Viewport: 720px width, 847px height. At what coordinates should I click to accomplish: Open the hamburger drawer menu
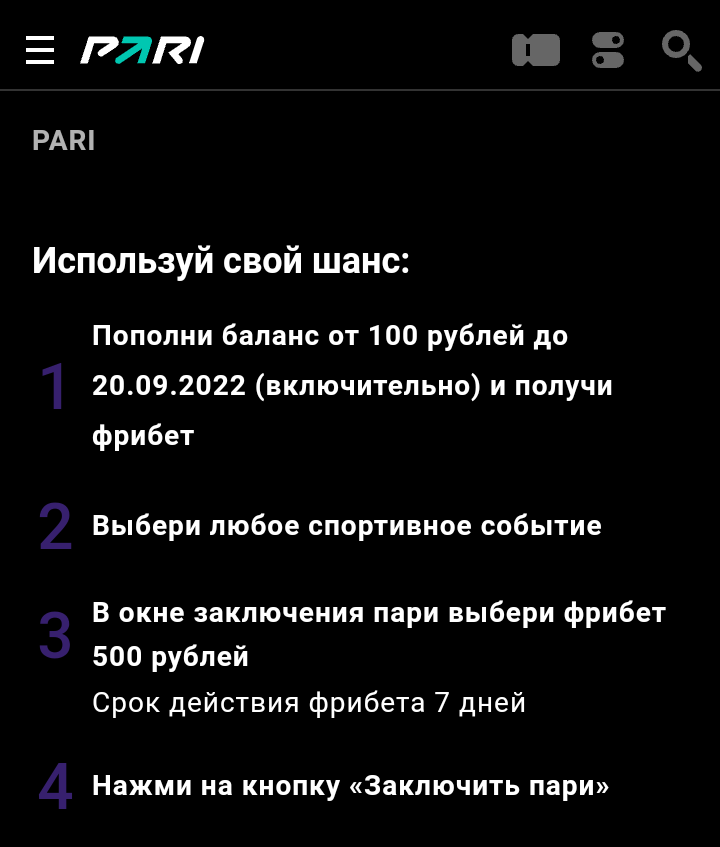(x=40, y=50)
